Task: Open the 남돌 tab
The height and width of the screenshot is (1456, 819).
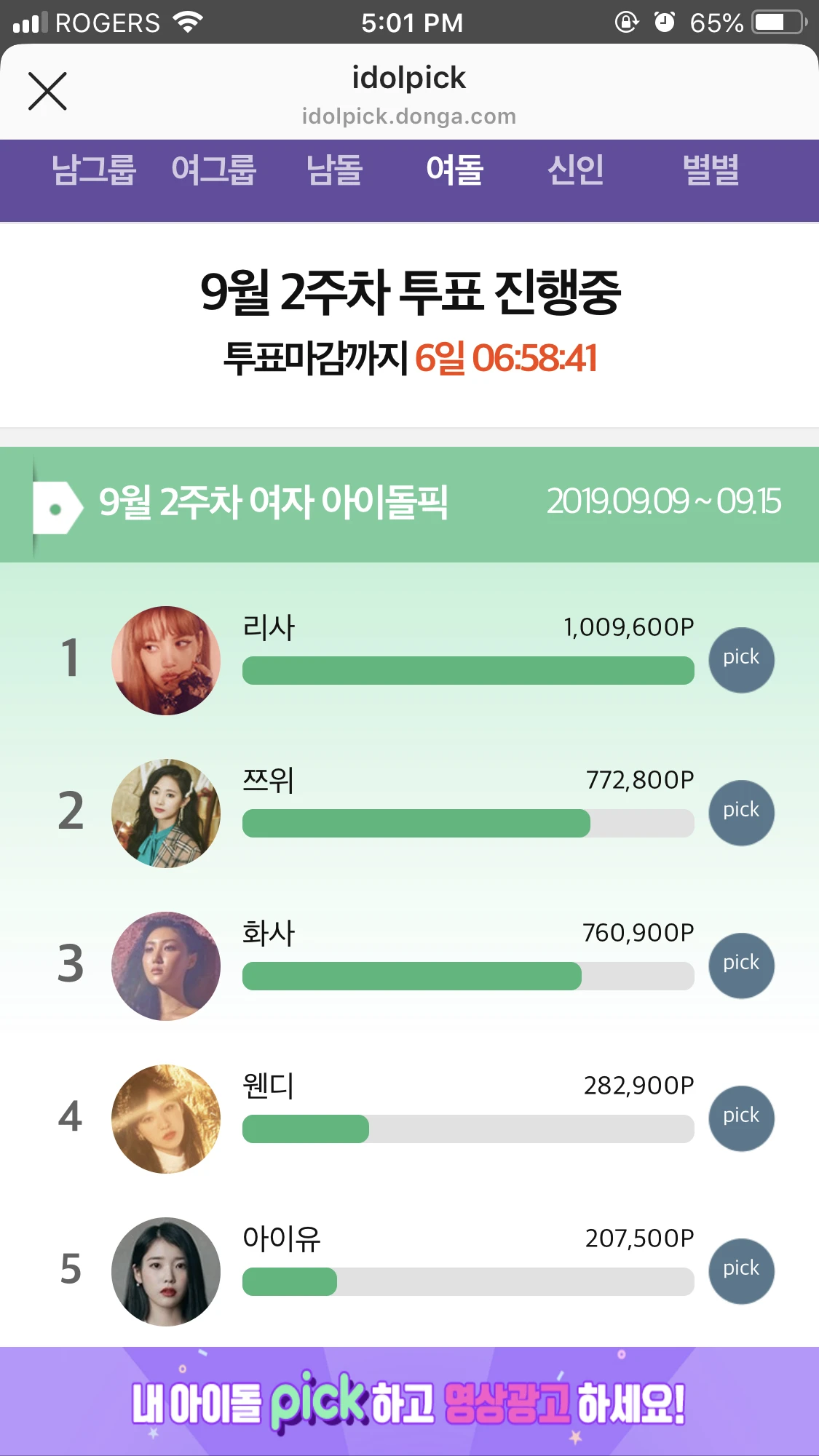Action: (335, 170)
